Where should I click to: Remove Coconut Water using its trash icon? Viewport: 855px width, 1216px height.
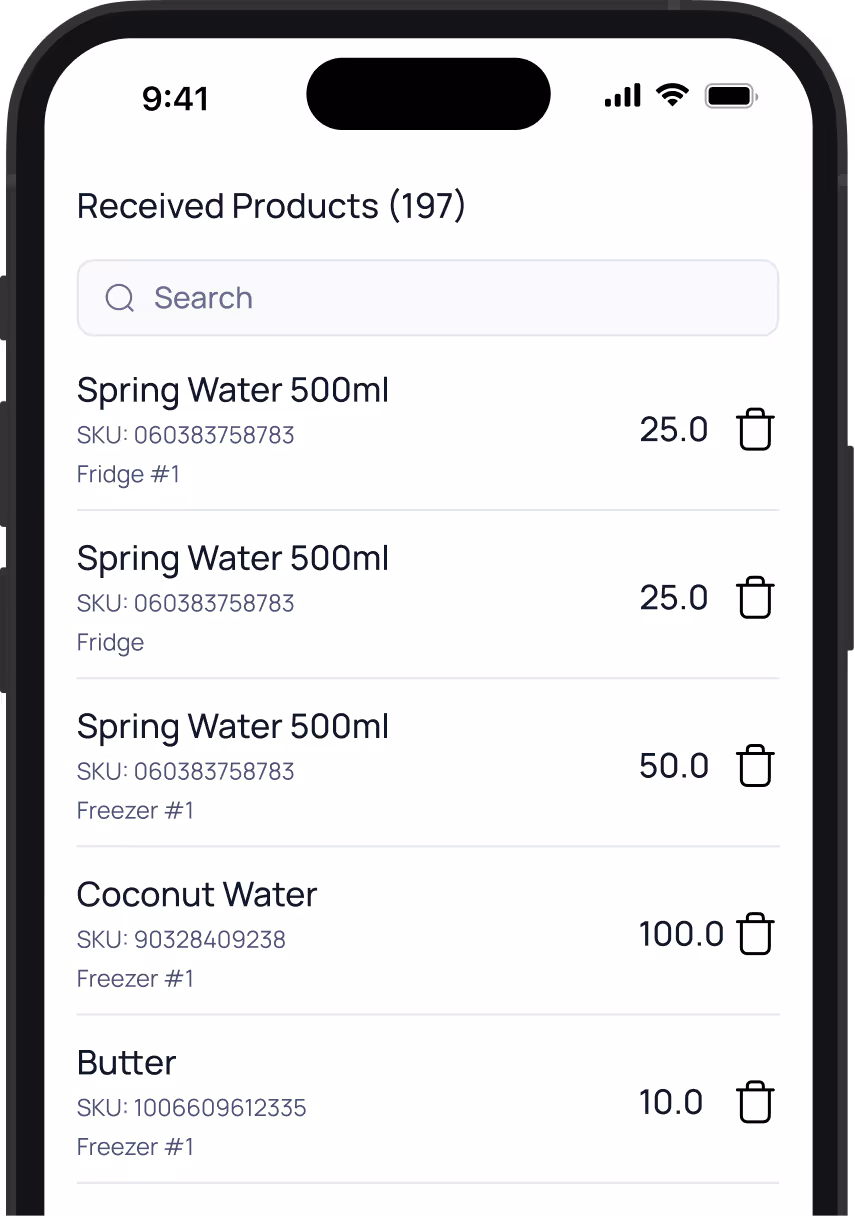click(755, 934)
